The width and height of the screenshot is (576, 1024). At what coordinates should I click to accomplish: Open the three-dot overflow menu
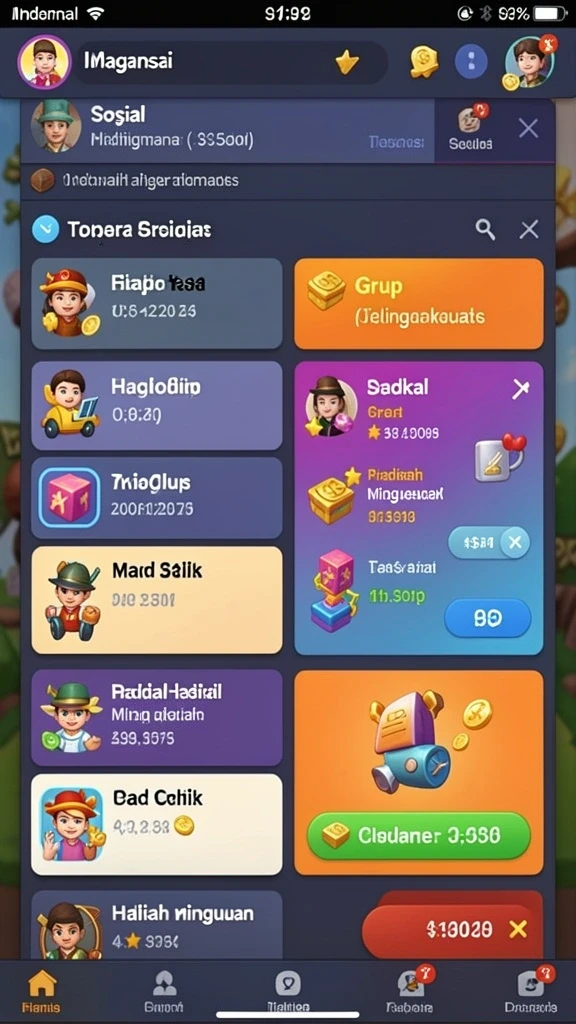pos(470,63)
